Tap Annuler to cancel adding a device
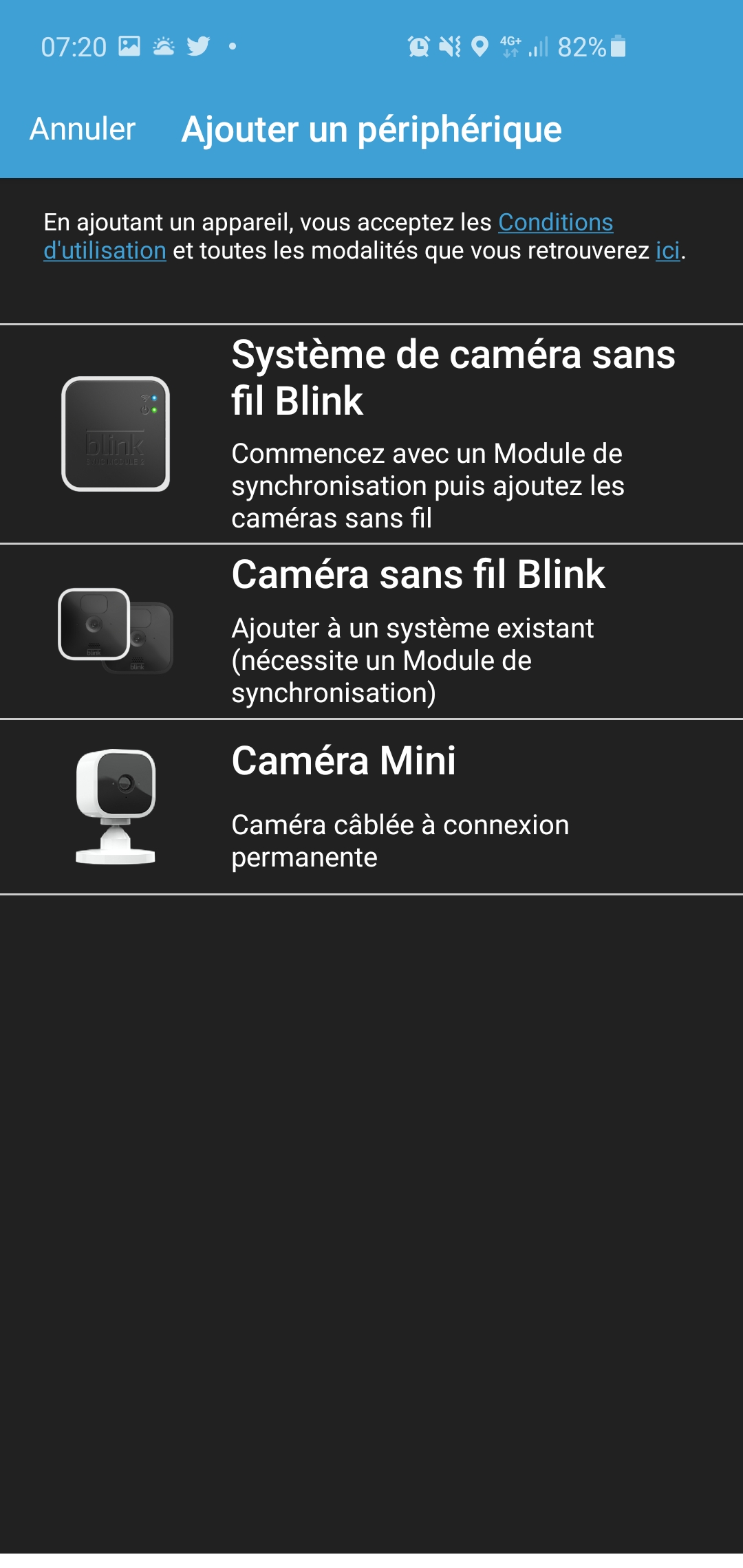 click(x=83, y=129)
